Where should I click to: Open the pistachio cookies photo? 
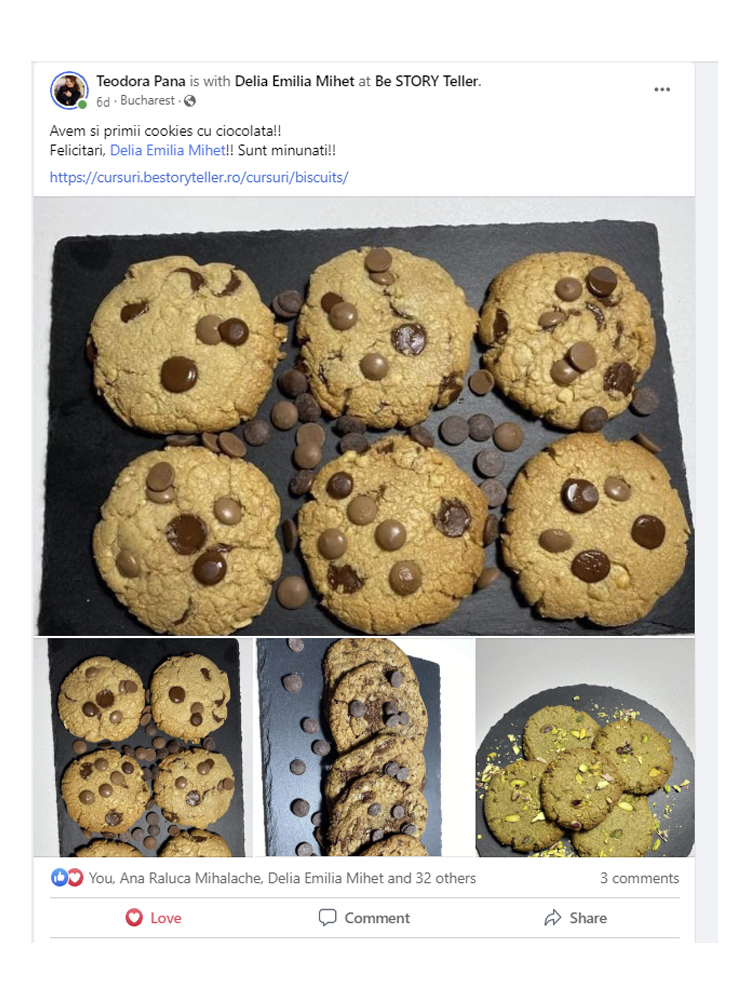584,747
